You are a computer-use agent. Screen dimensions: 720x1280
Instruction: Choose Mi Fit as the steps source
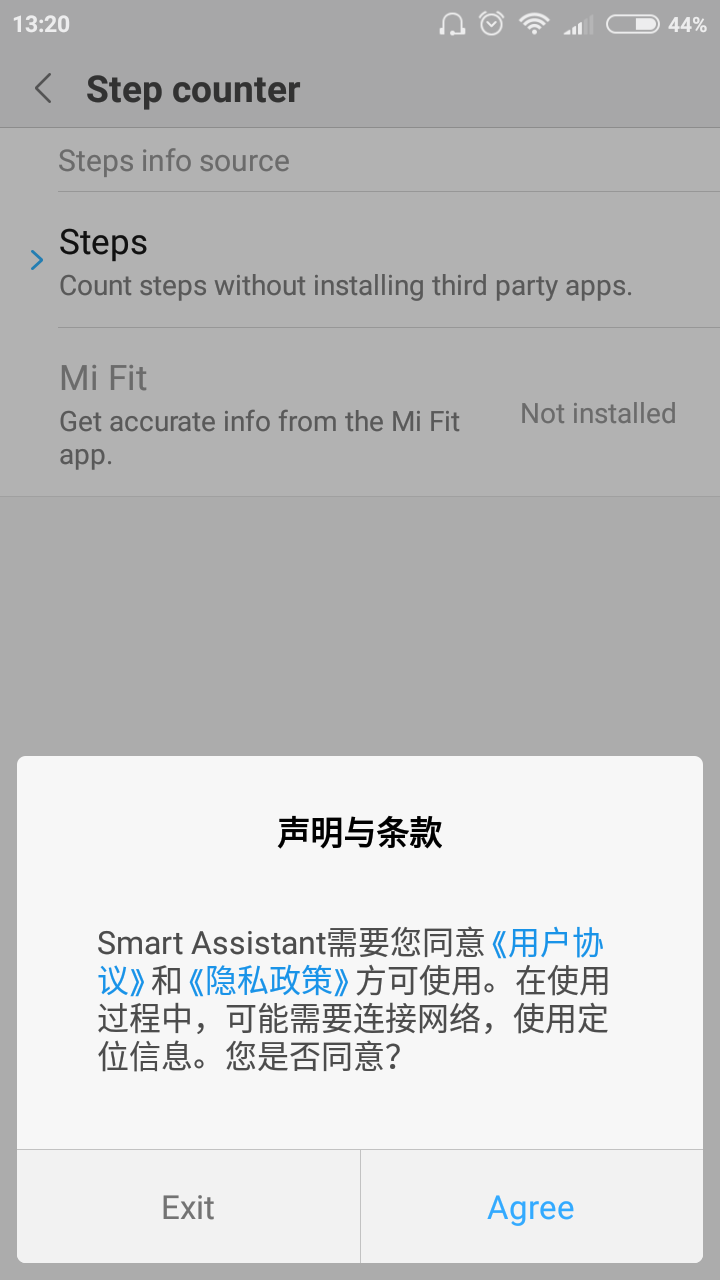tap(360, 412)
